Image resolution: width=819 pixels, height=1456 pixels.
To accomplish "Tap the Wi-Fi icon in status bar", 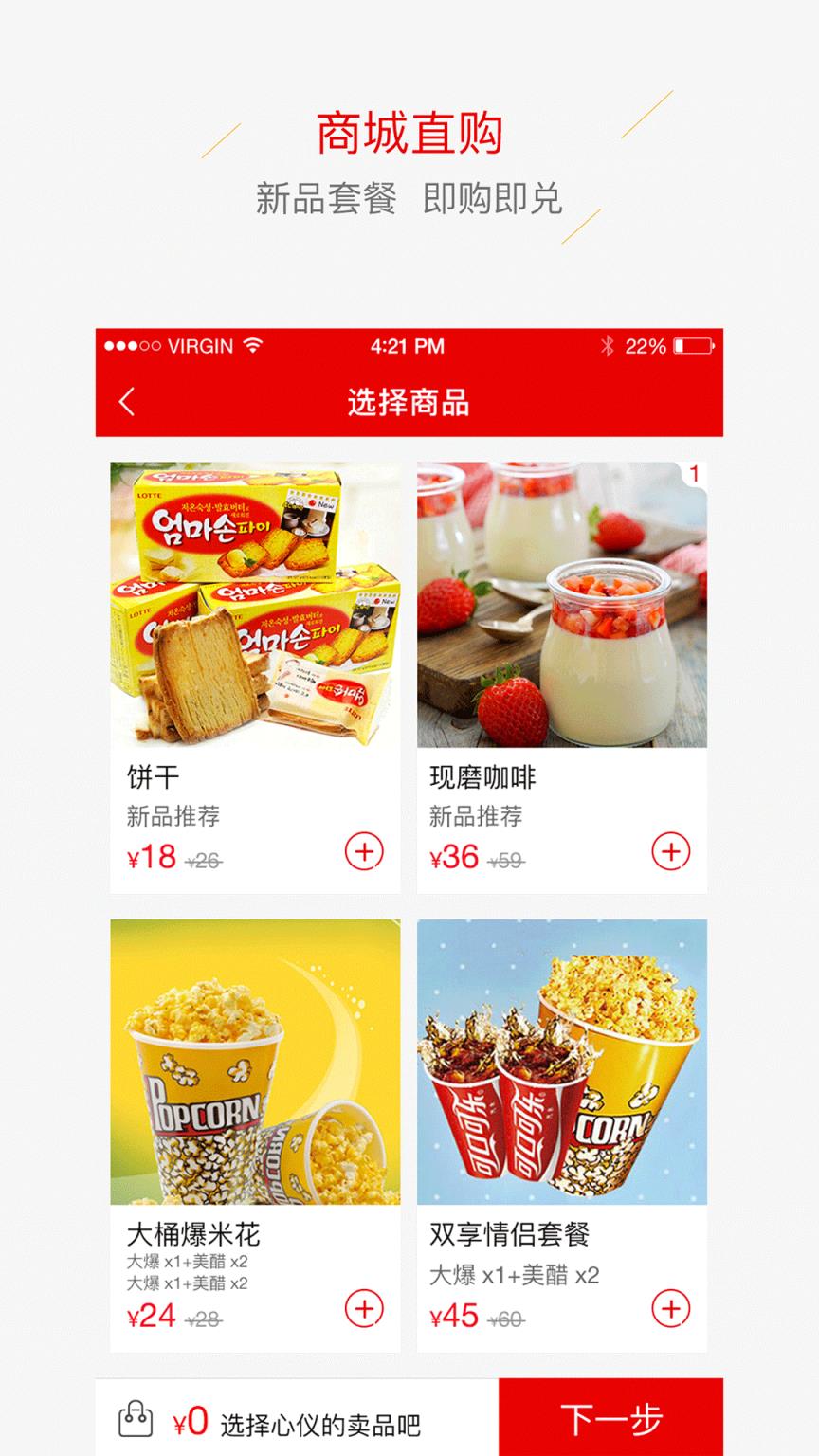I will (x=254, y=347).
